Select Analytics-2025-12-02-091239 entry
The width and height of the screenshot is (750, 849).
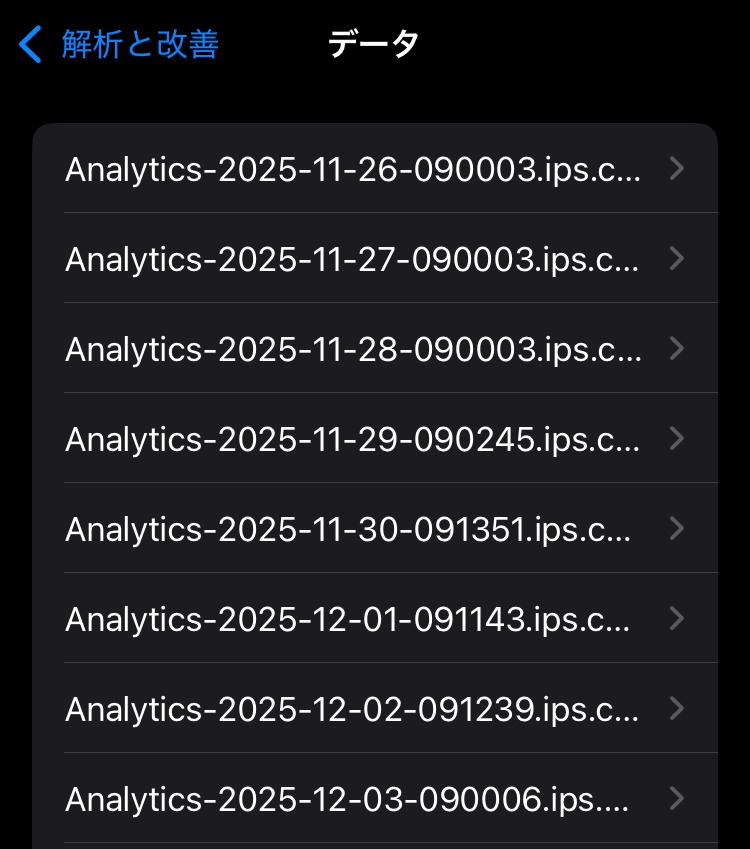point(353,709)
